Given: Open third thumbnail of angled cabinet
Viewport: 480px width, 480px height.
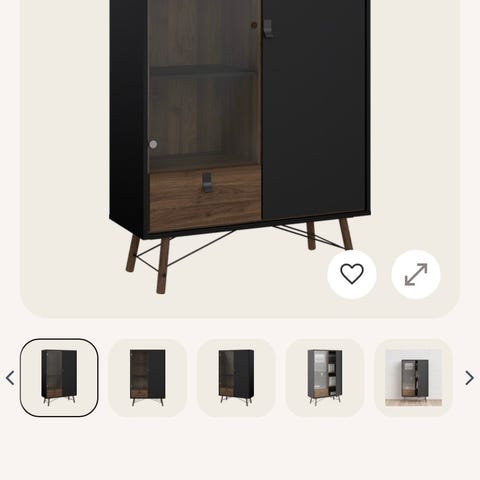Looking at the screenshot, I should pyautogui.click(x=236, y=378).
